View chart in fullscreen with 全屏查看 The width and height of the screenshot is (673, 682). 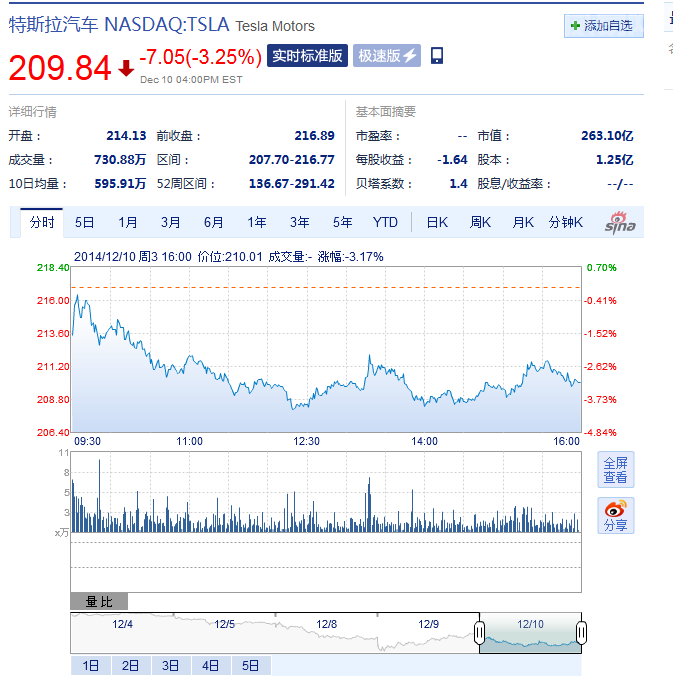pyautogui.click(x=615, y=470)
